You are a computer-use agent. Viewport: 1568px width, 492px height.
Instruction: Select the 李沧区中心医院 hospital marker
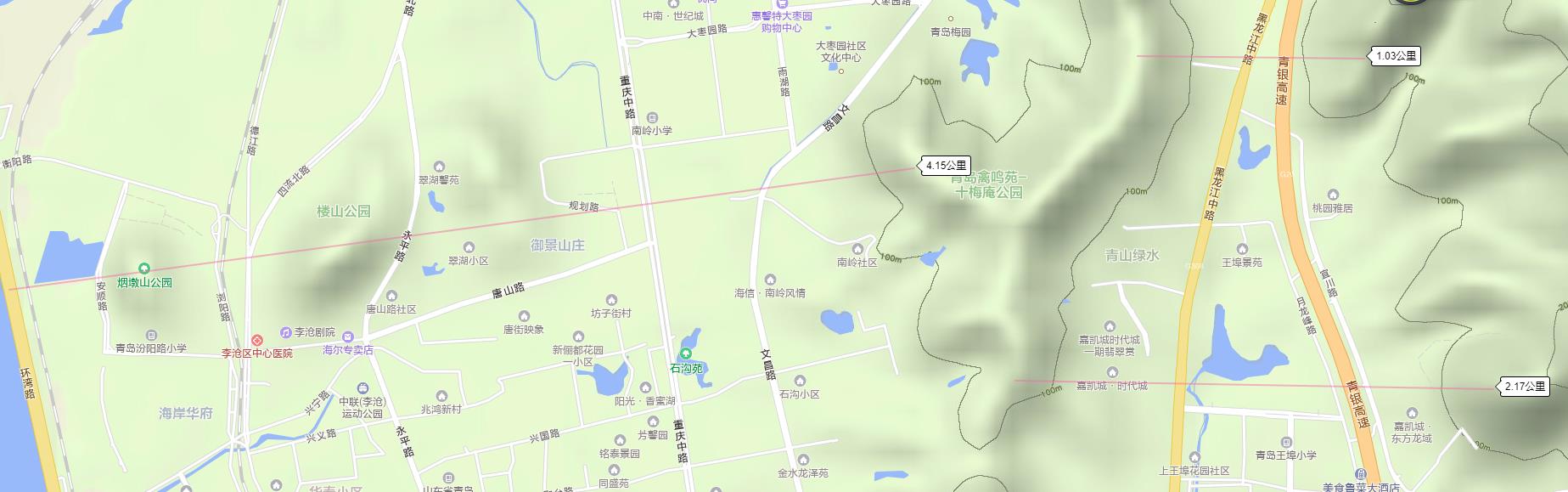(257, 340)
